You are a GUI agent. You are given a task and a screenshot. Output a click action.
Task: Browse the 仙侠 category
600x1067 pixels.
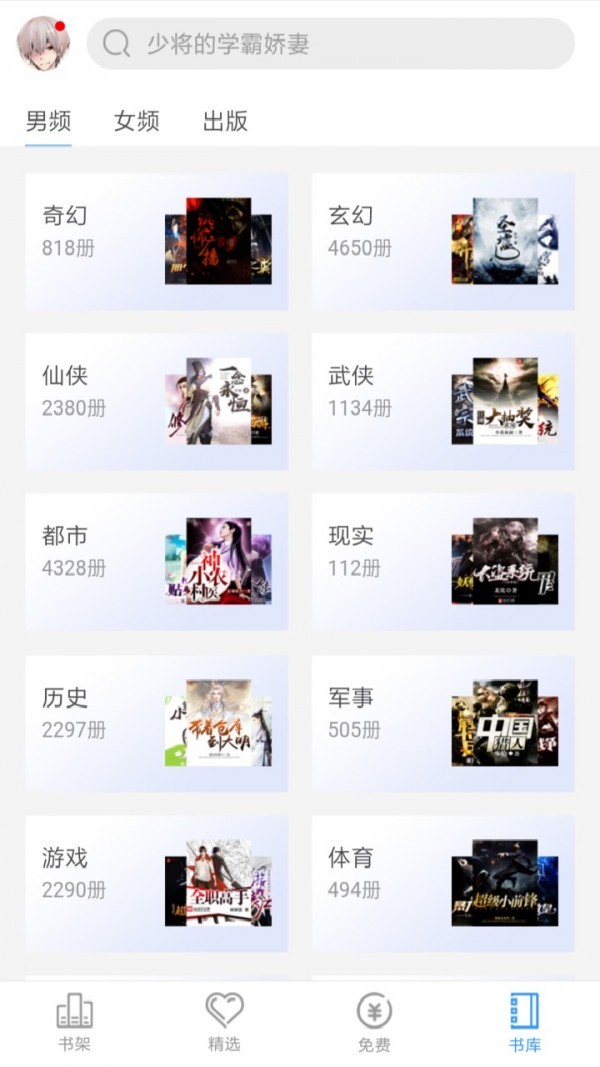[156, 401]
